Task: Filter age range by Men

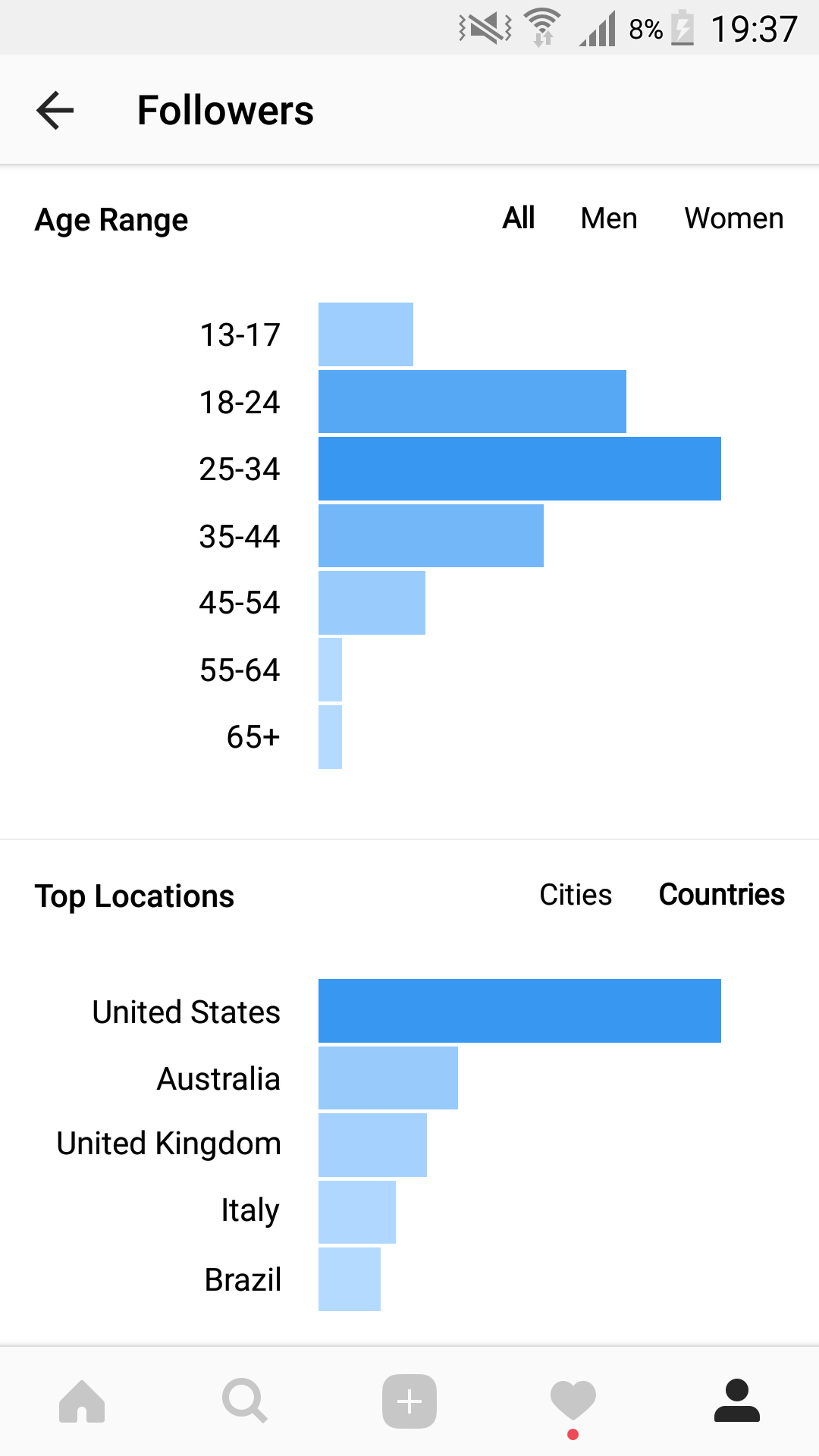Action: coord(609,218)
